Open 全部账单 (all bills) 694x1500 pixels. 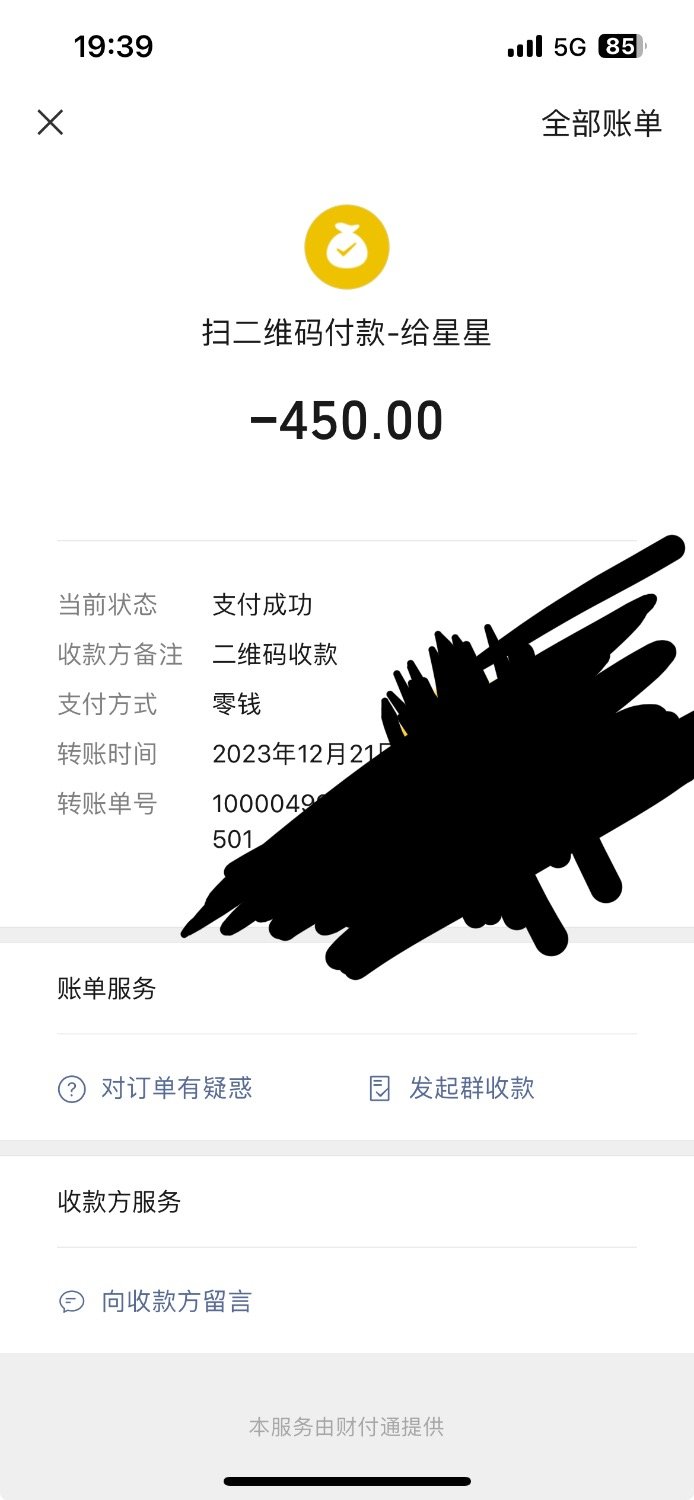[601, 123]
